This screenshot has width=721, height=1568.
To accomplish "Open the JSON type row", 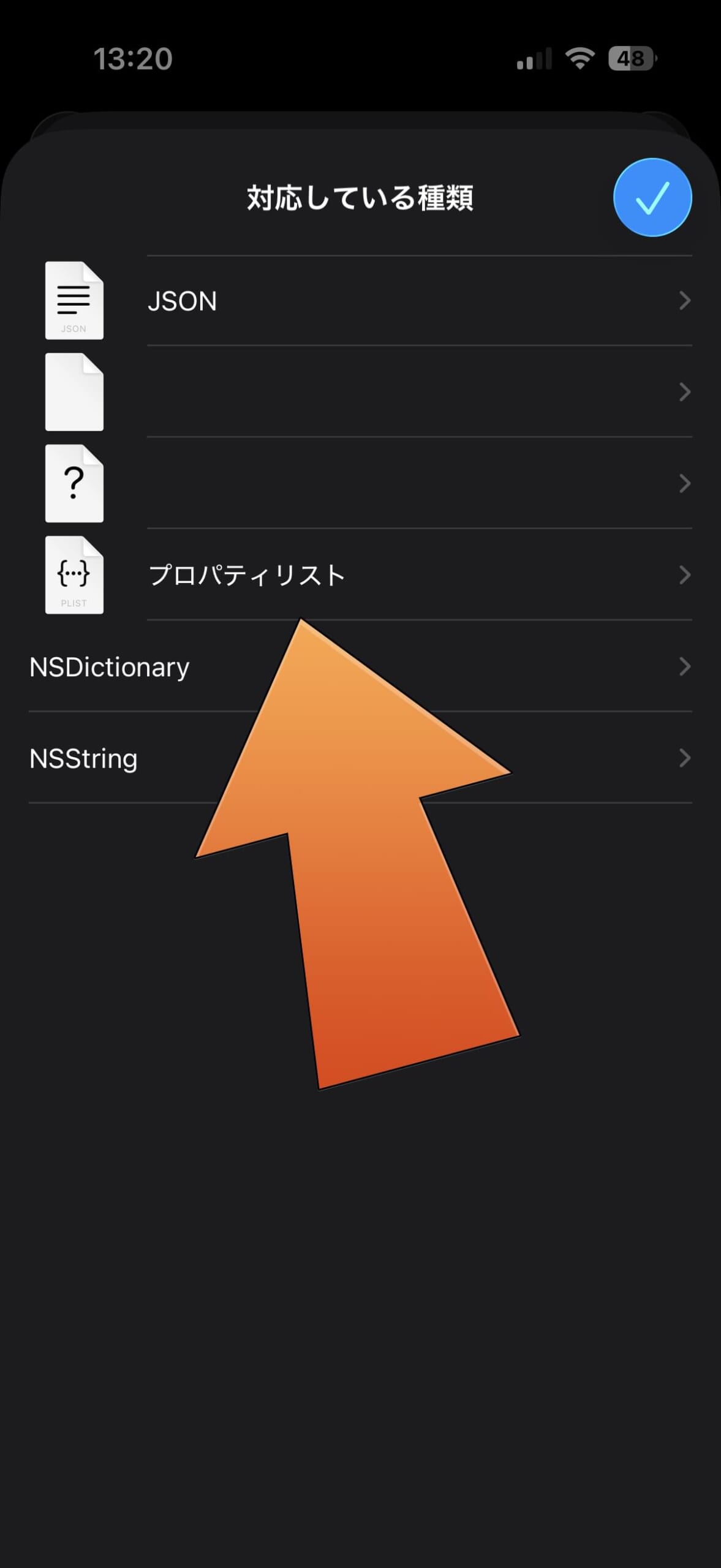I will coord(368,301).
